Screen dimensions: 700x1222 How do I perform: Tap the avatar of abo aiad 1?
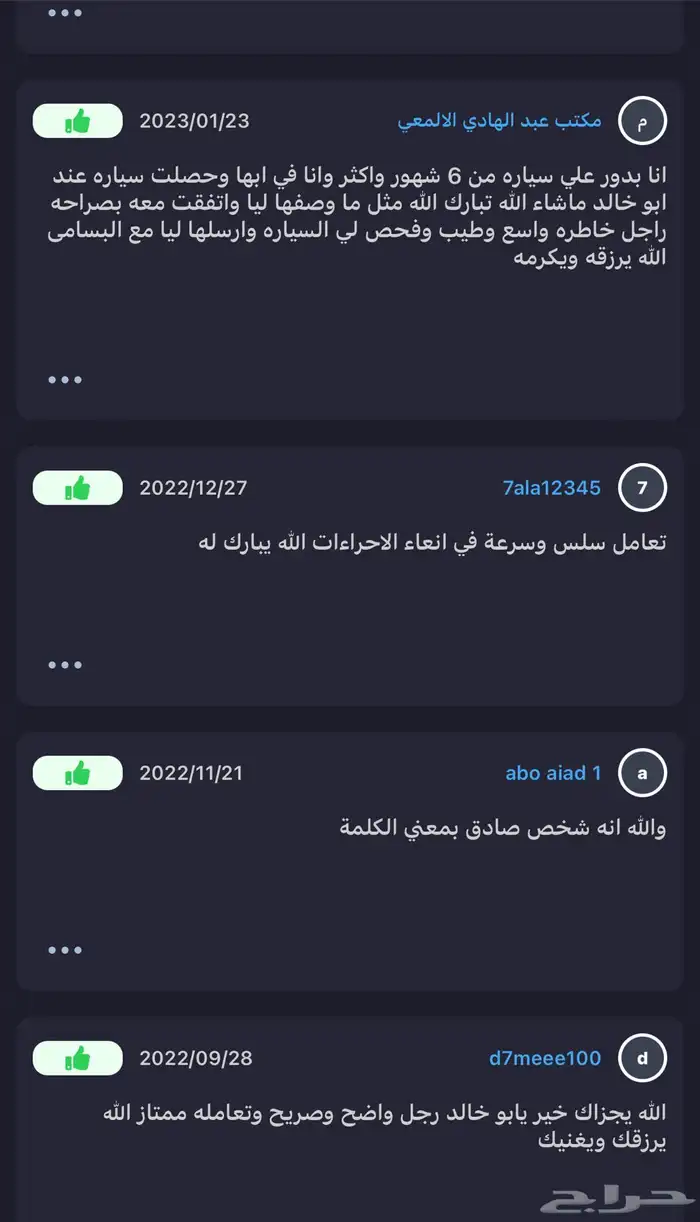[x=642, y=773]
